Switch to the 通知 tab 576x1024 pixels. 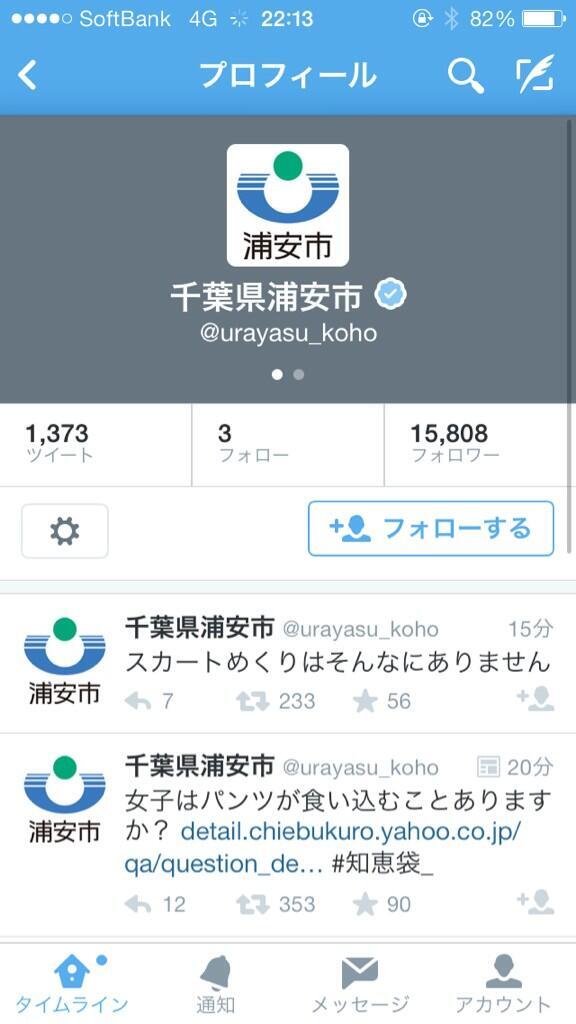pyautogui.click(x=216, y=984)
